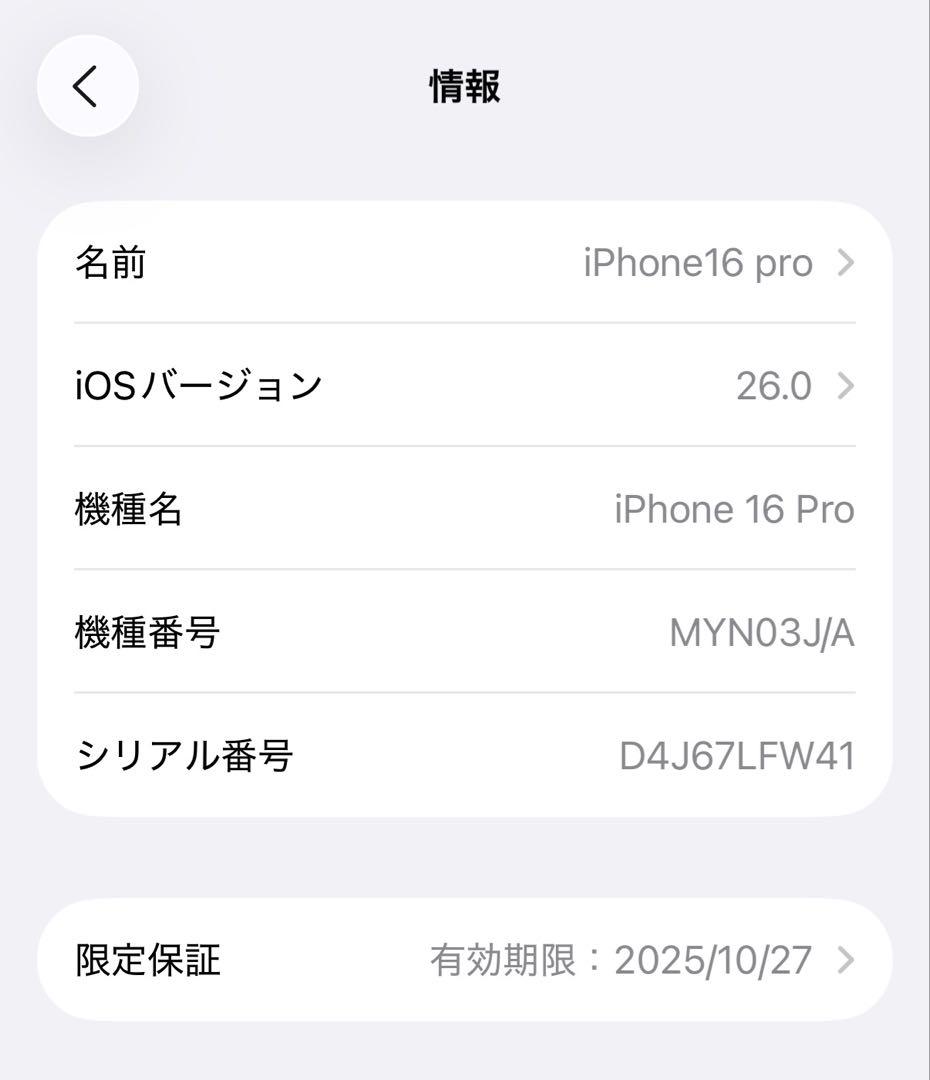Tap the model number MYN03J/A value
The image size is (930, 1080).
763,633
